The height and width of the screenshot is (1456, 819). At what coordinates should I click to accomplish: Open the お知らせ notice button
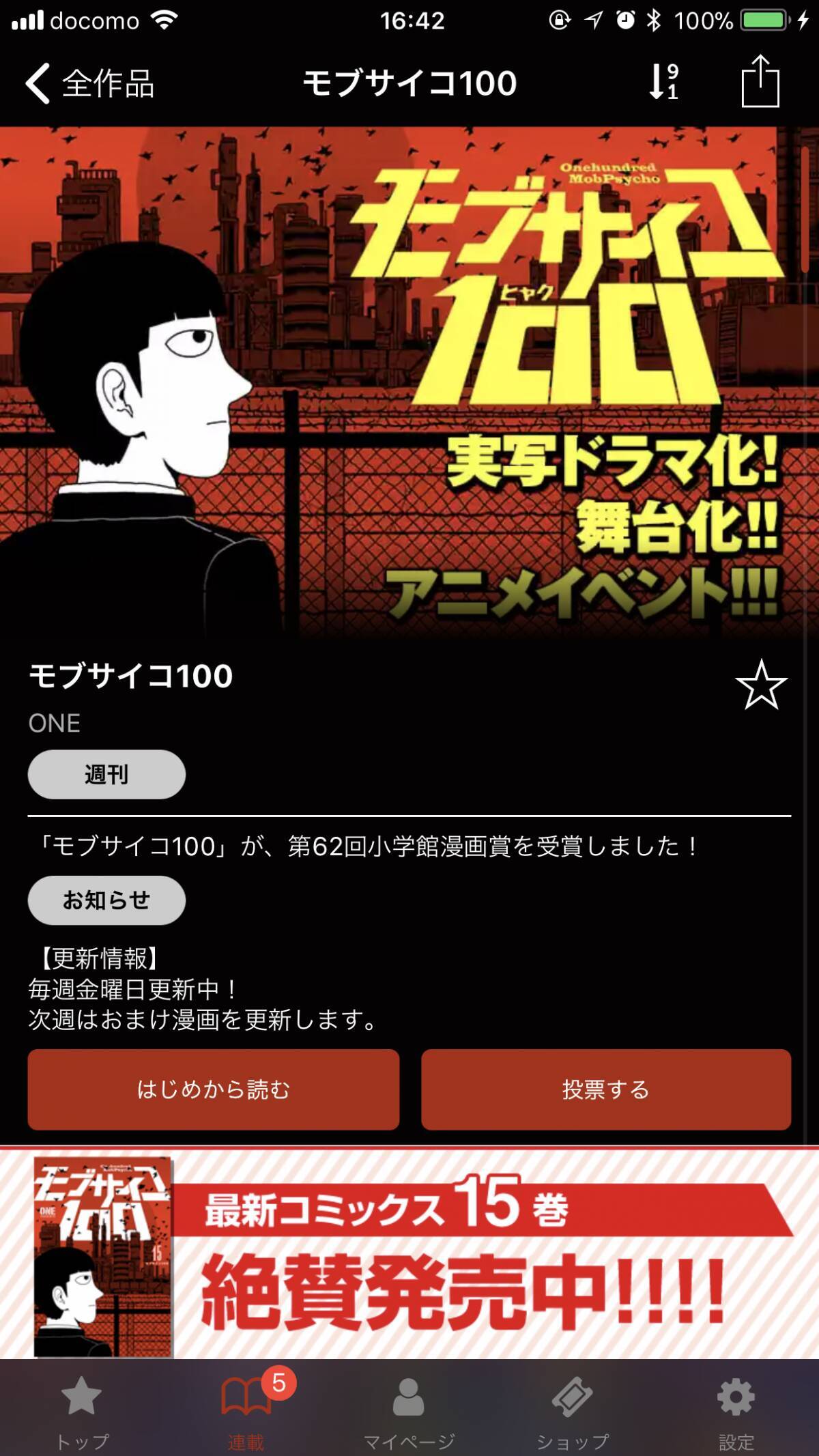tap(106, 900)
